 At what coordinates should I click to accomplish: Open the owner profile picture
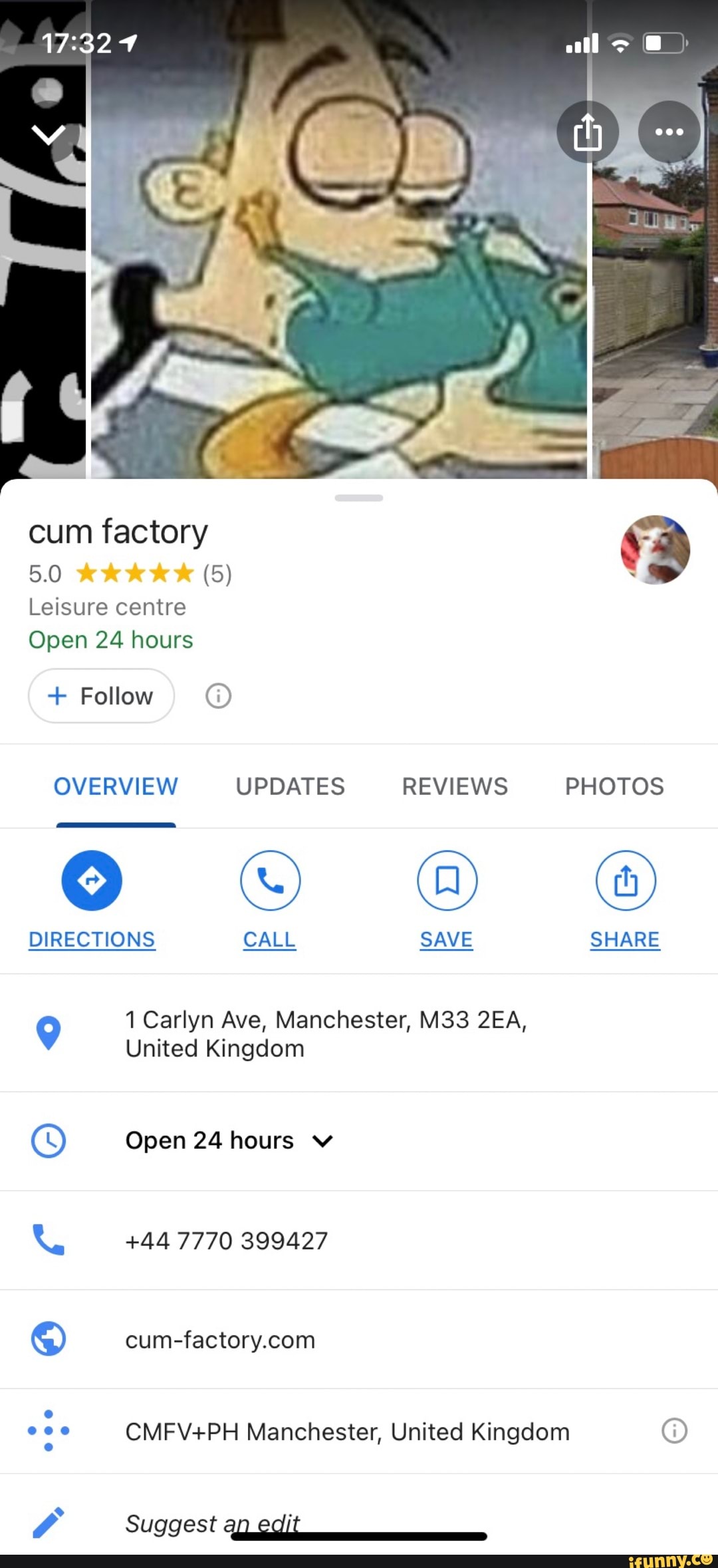[x=655, y=549]
